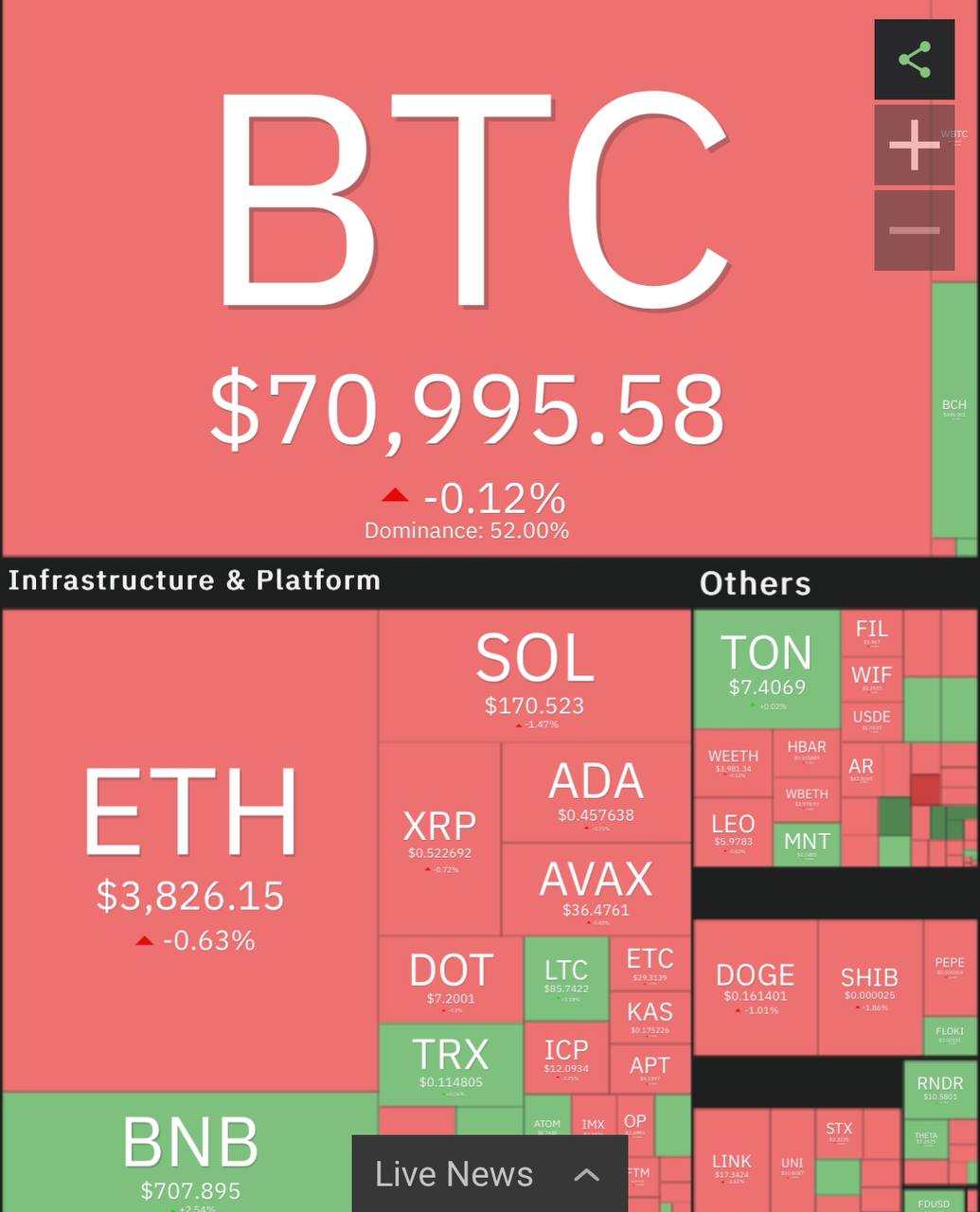Share the crypto heatmap
Viewport: 980px width, 1212px height.
(914, 60)
